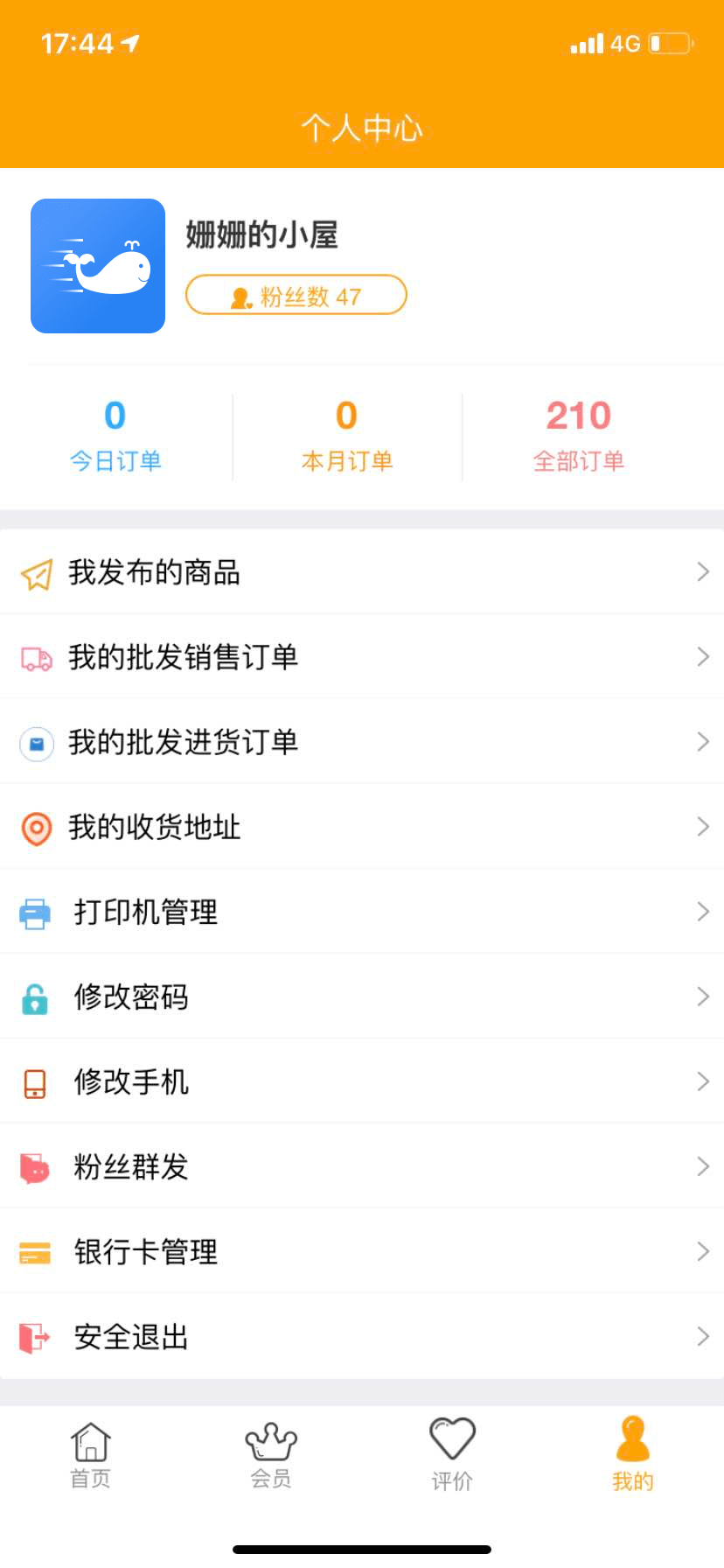
Task: Open 我的收货地址 shipping addresses
Action: 362,827
